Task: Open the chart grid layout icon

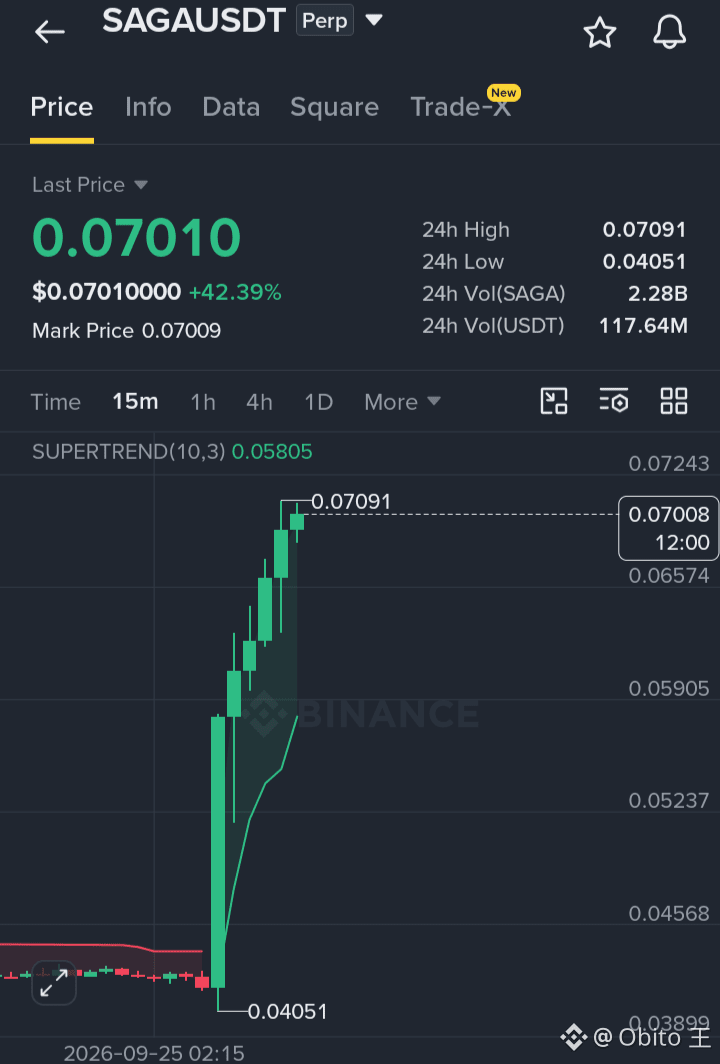Action: (674, 401)
